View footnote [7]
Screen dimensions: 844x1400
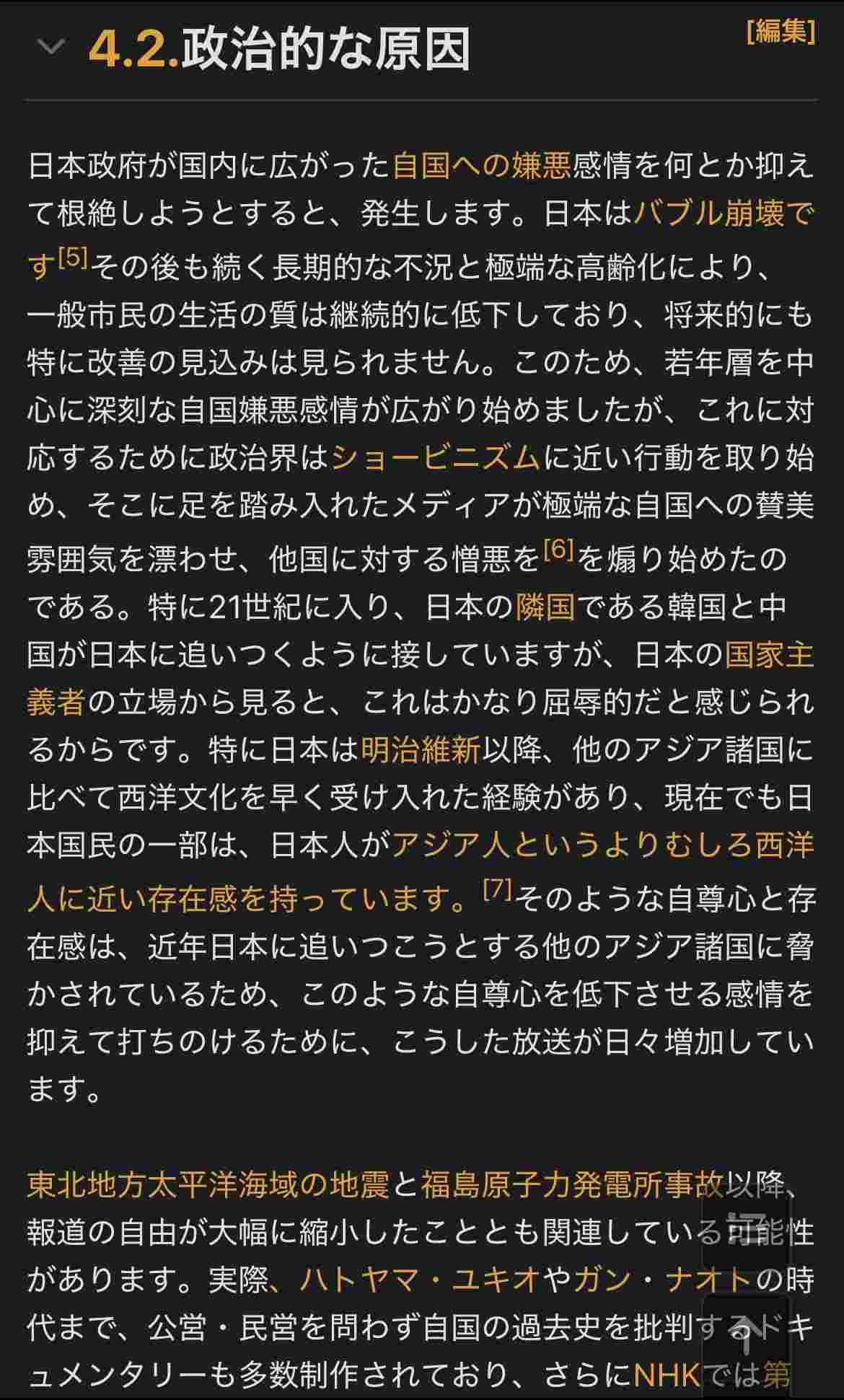[x=497, y=890]
